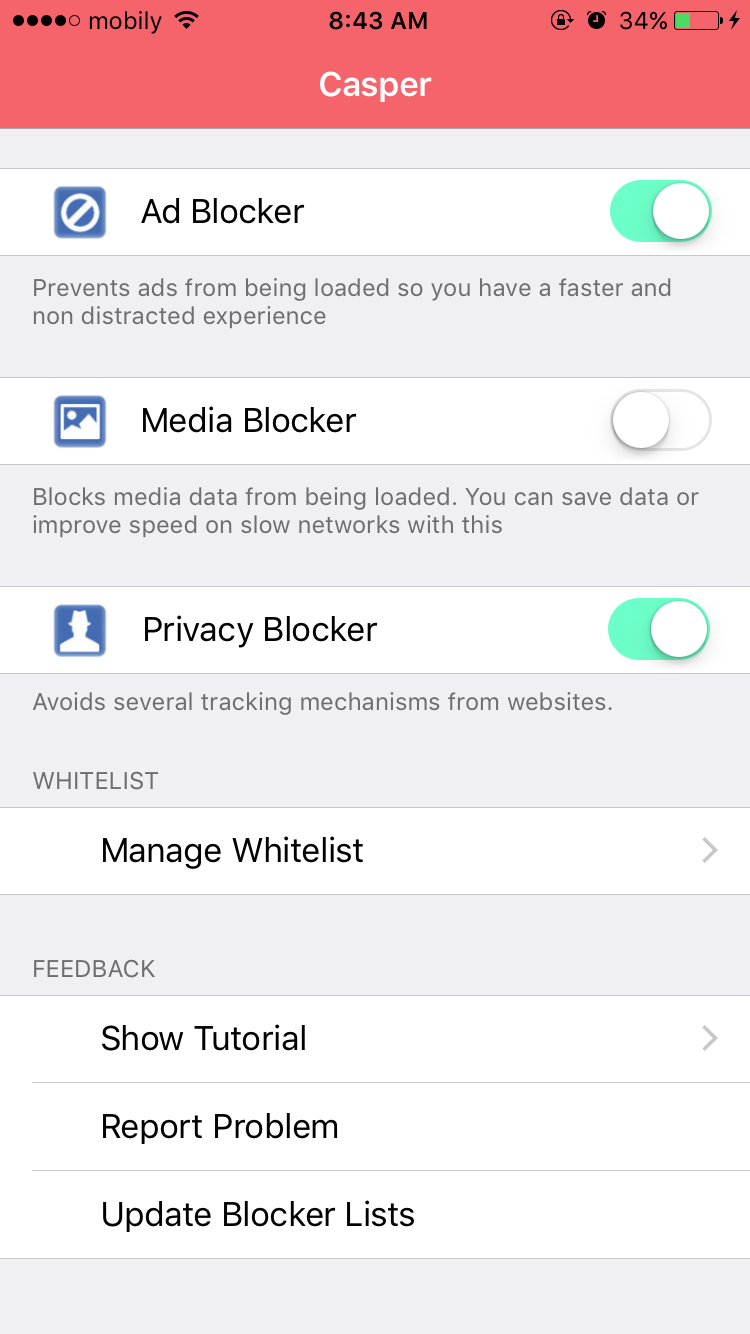This screenshot has height=1334, width=750.
Task: Enable the Media Blocker switch
Action: click(x=660, y=421)
